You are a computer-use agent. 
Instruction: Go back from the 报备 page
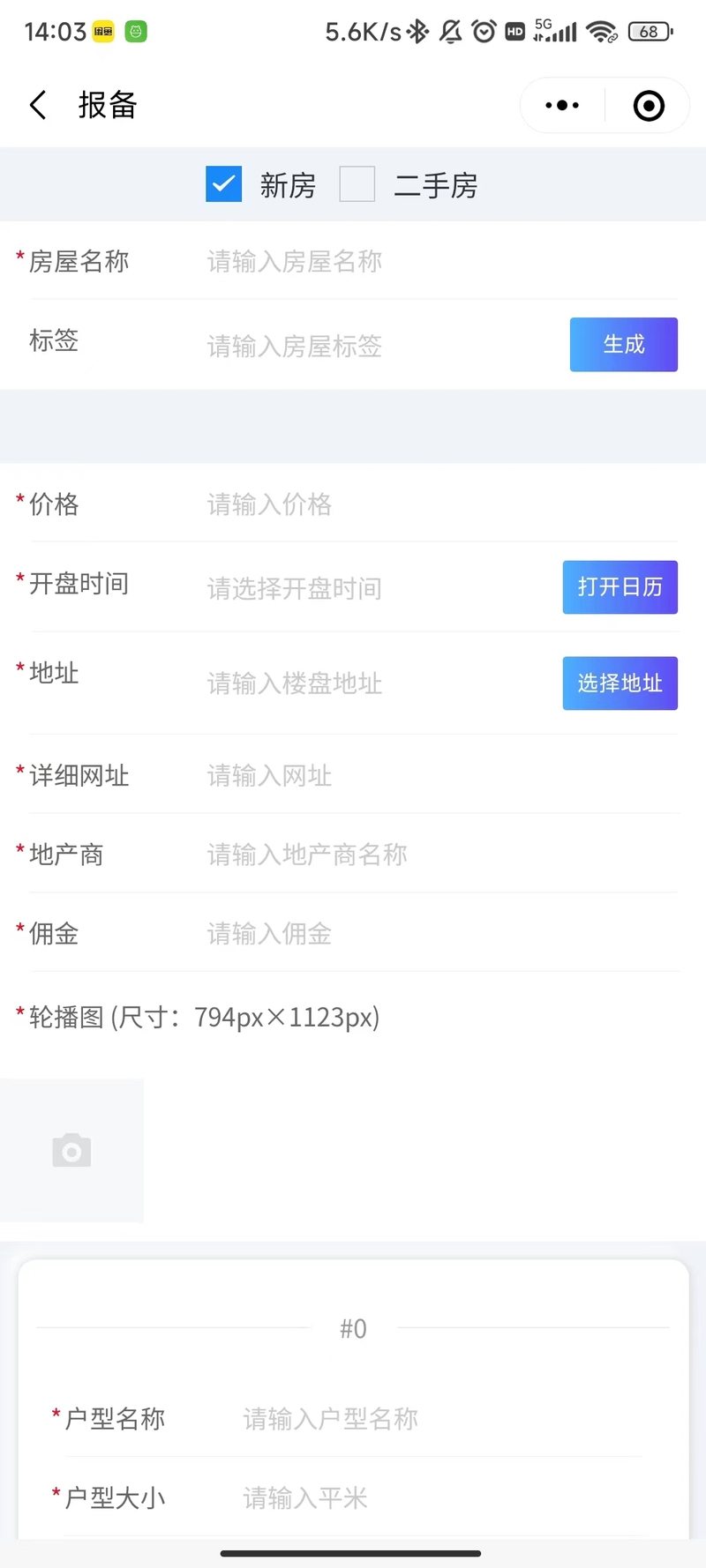click(38, 105)
